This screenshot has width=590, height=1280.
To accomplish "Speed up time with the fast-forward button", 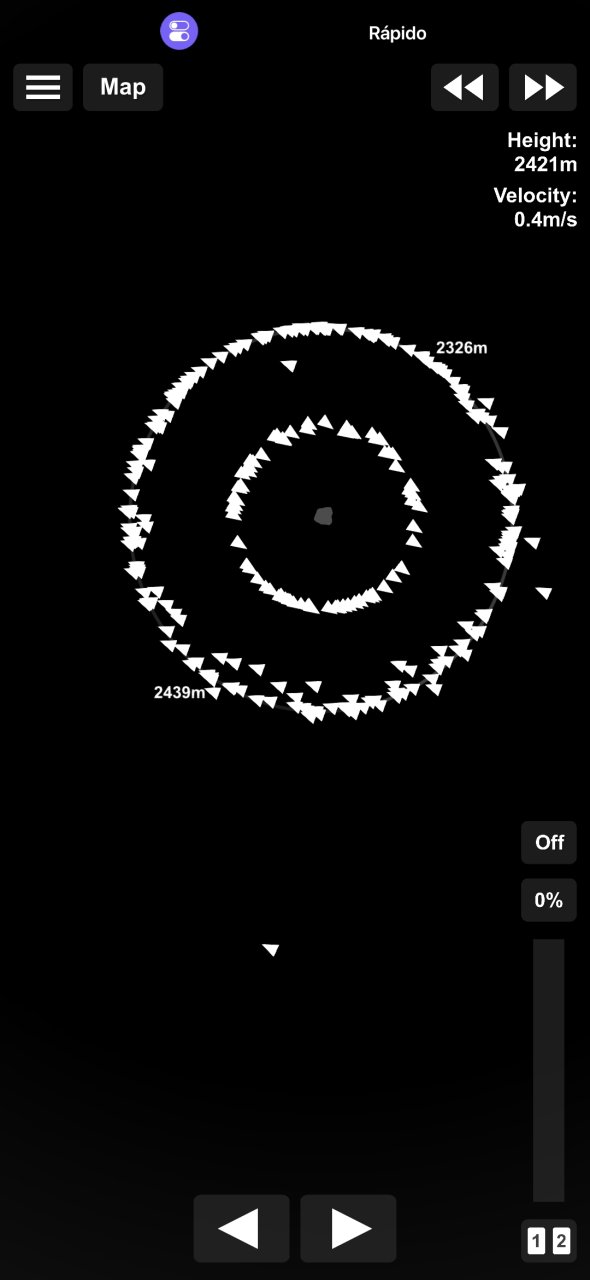I will (543, 87).
